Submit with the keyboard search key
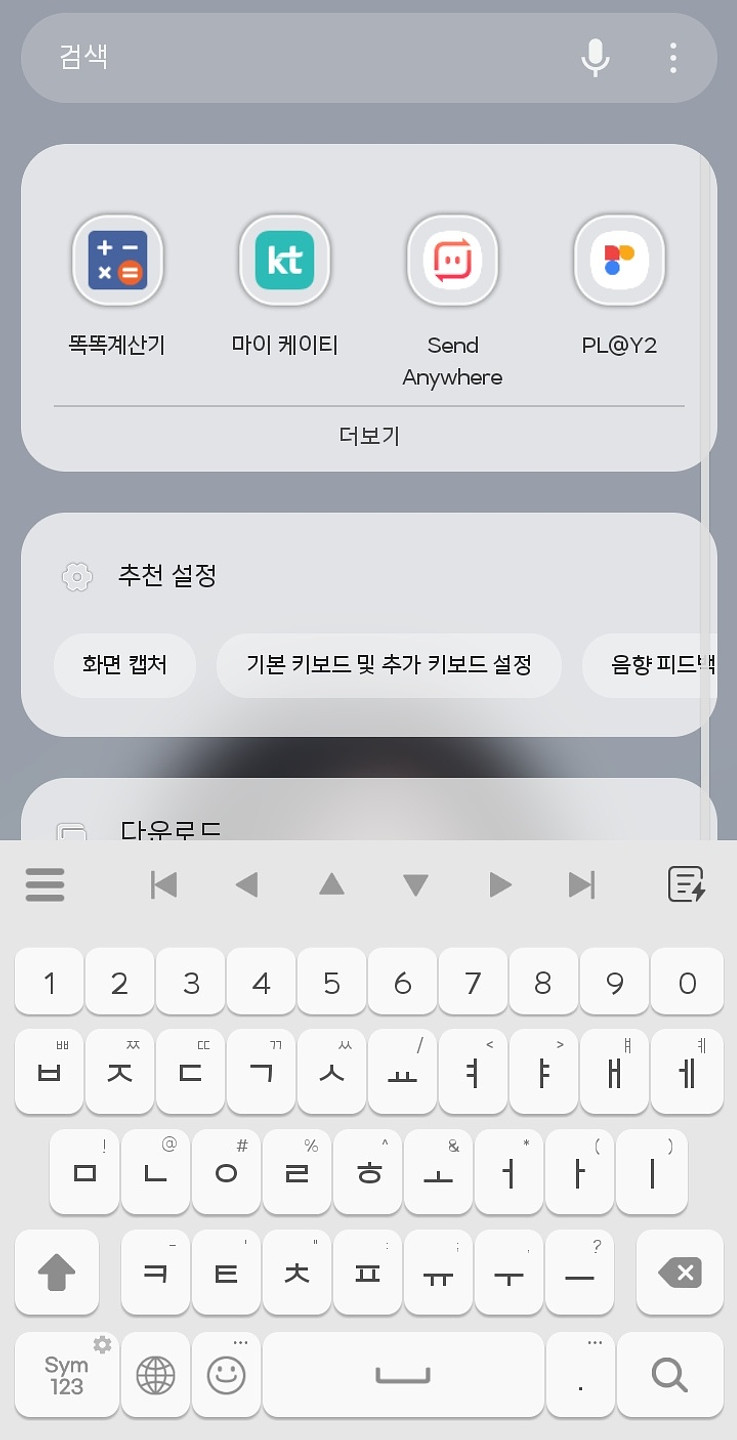The width and height of the screenshot is (737, 1440). (669, 1375)
